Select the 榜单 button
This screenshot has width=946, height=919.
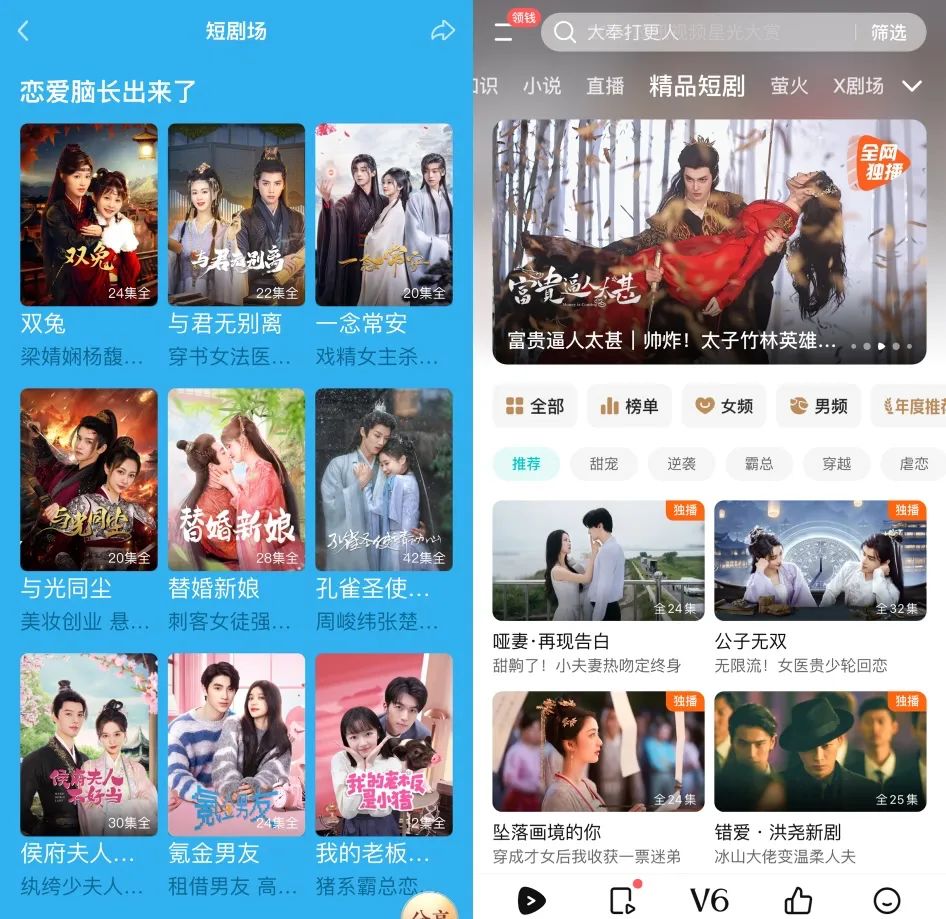(629, 406)
